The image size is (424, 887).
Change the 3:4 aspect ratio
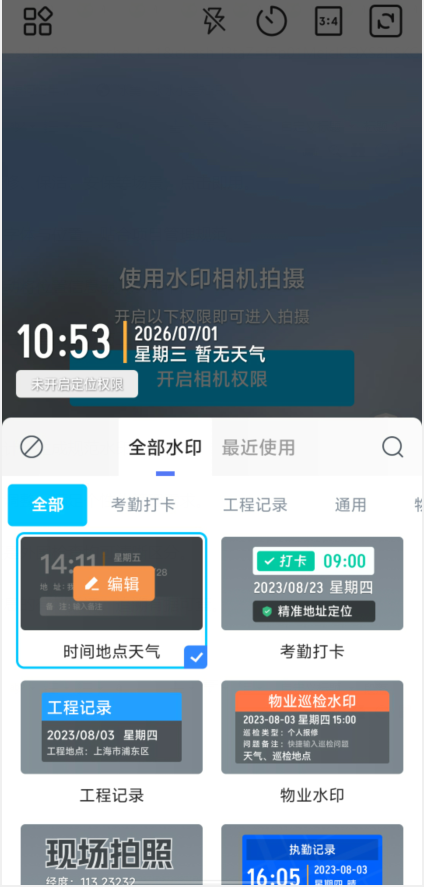pyautogui.click(x=328, y=21)
